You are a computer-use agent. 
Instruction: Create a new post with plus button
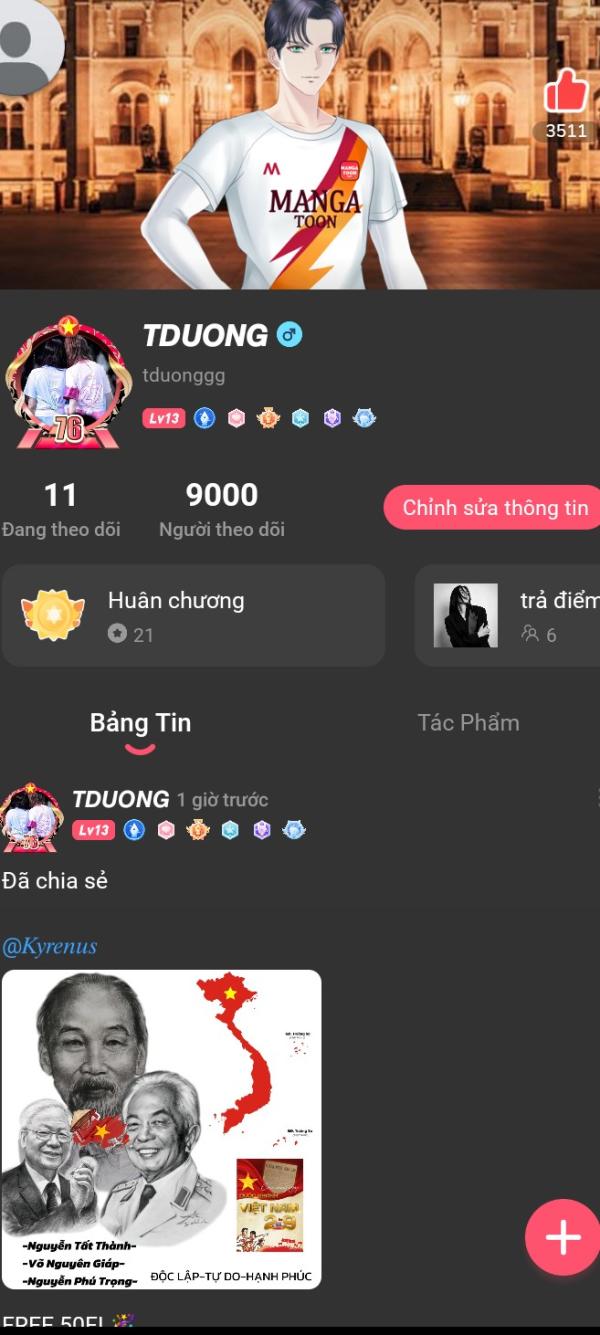click(563, 1237)
